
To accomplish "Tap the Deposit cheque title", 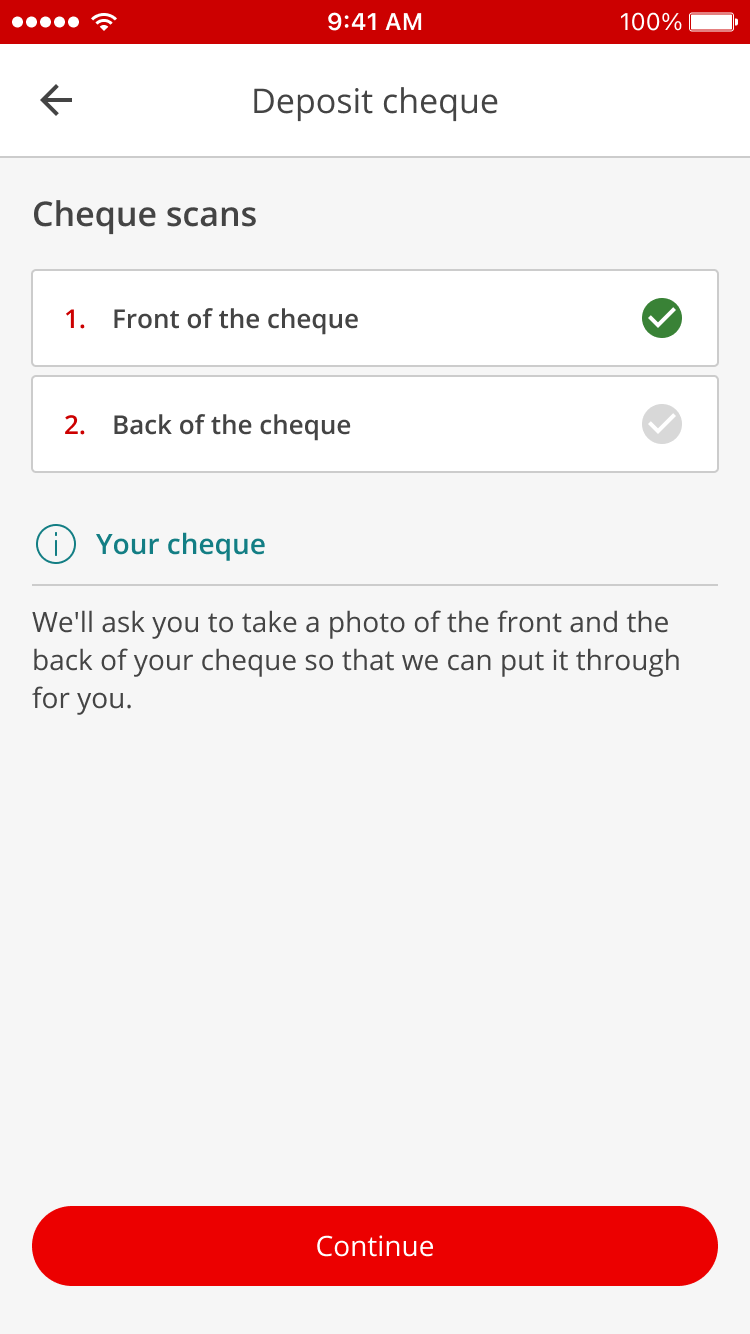I will point(375,100).
